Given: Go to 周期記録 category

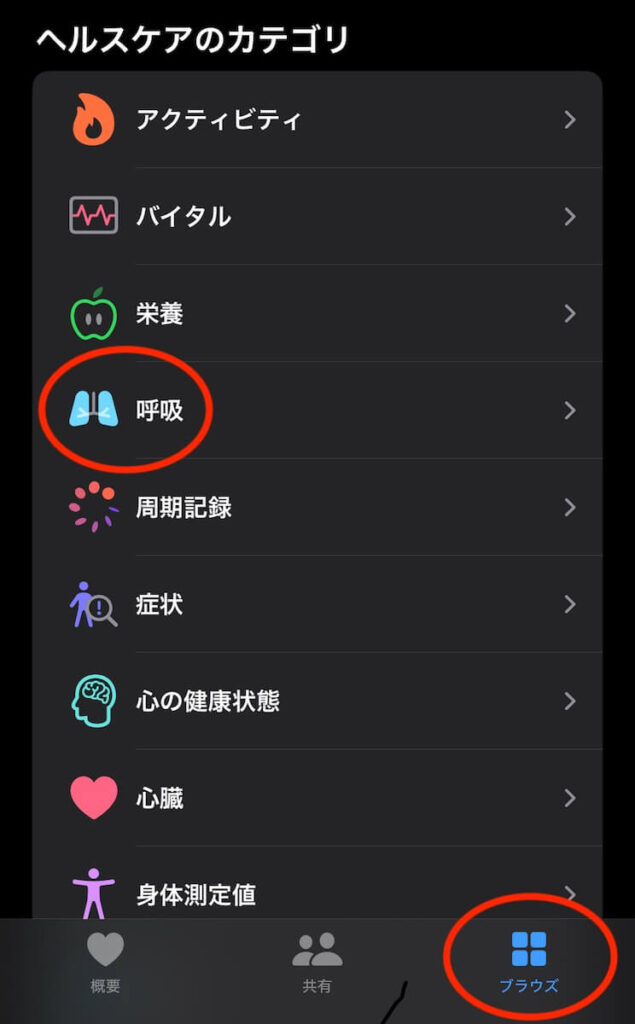Looking at the screenshot, I should tap(317, 507).
